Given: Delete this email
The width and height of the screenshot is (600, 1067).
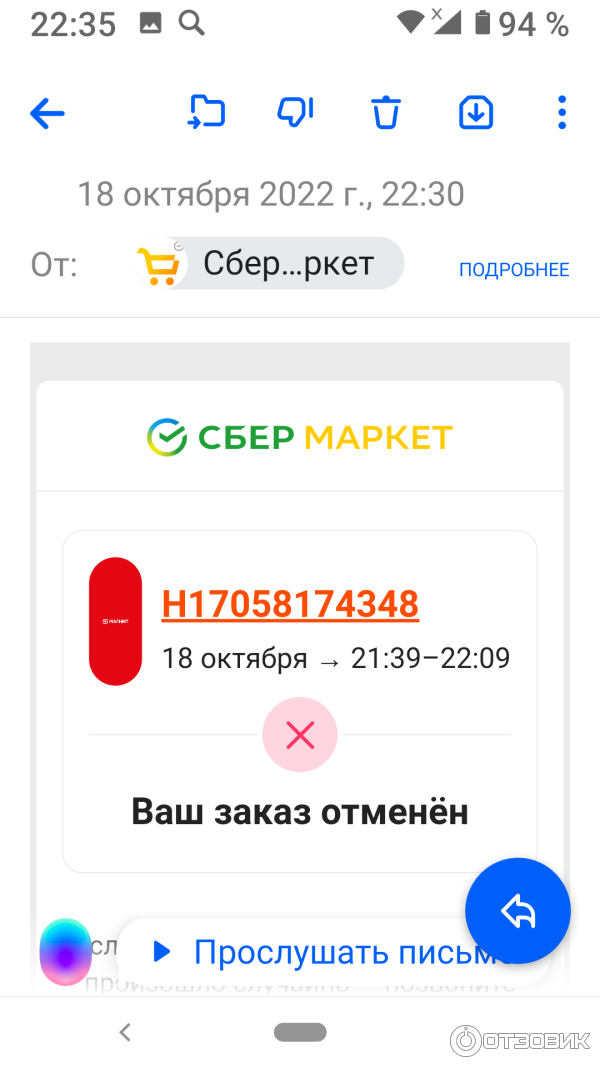Looking at the screenshot, I should click(x=386, y=113).
